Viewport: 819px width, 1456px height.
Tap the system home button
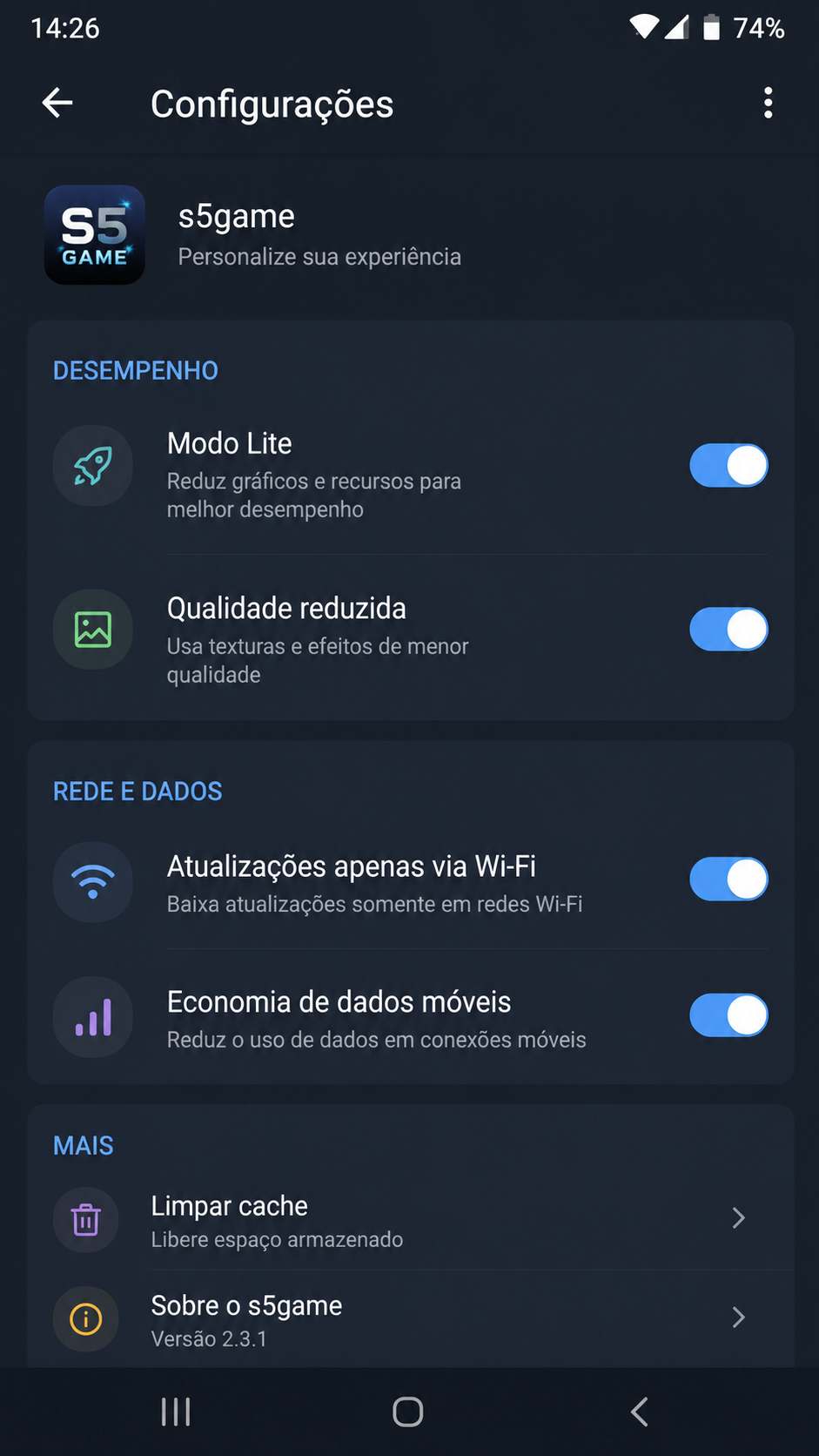coord(407,1412)
